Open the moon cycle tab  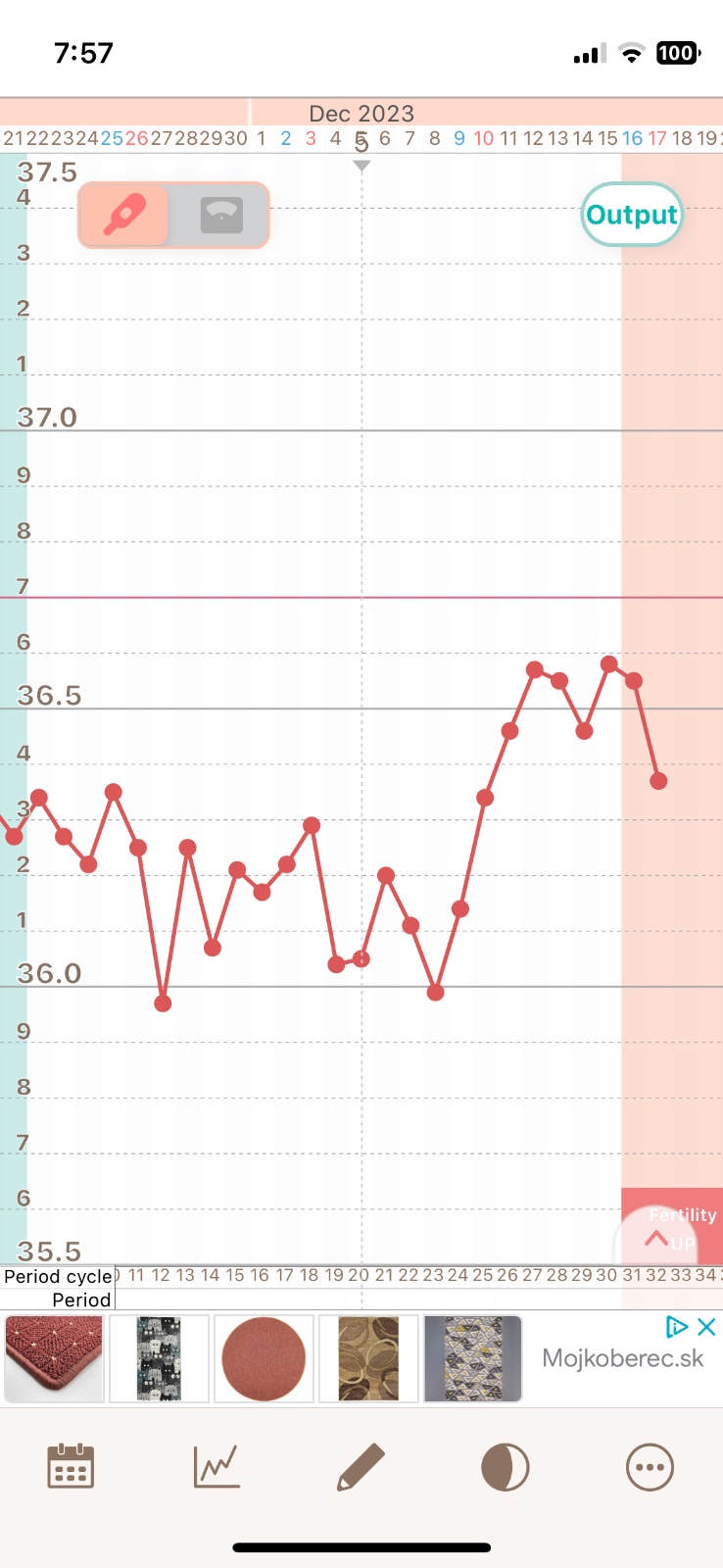[x=505, y=1467]
